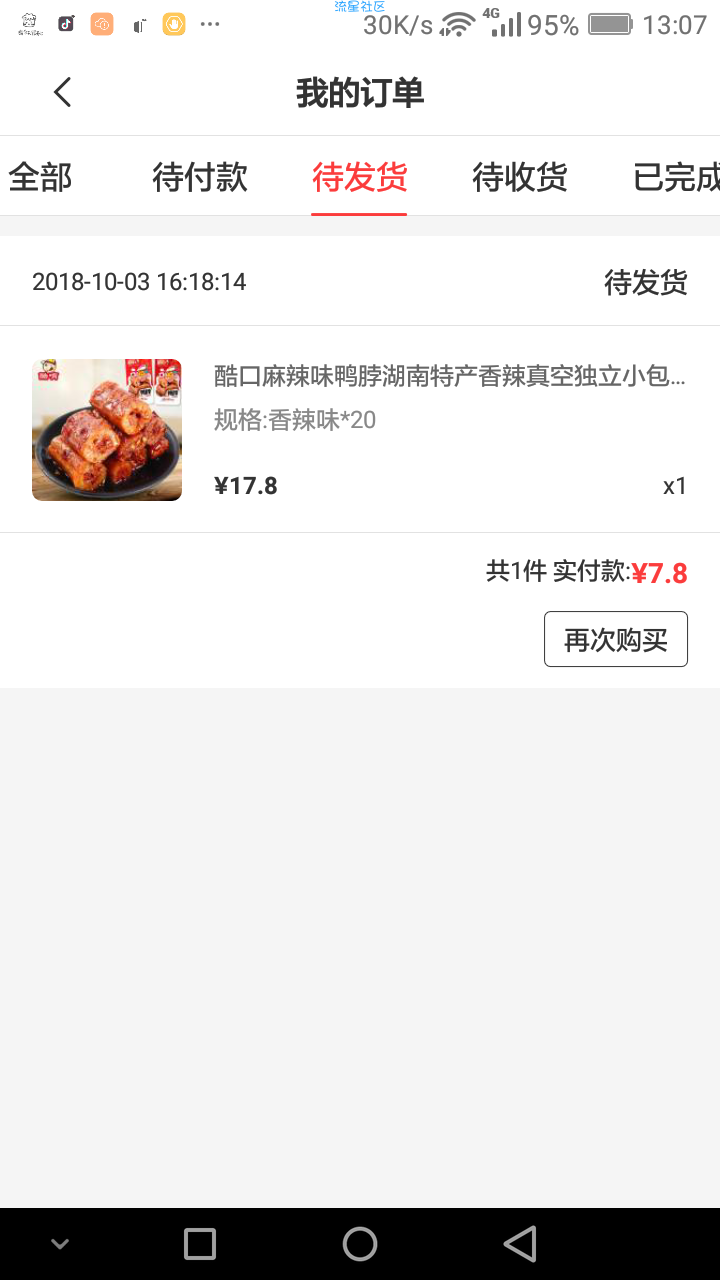Go back from My Orders page

tap(62, 93)
